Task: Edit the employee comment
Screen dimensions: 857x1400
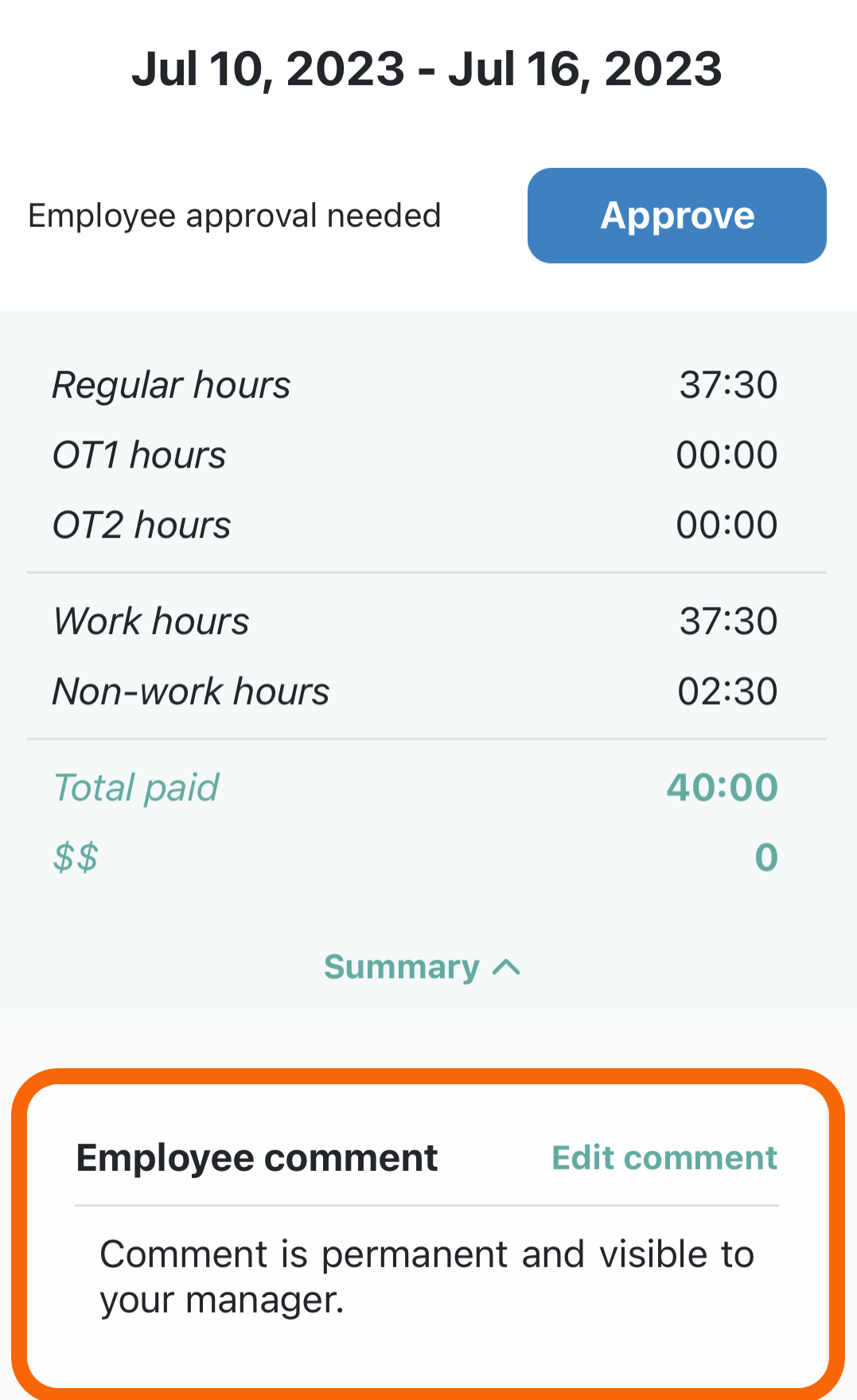Action: (x=664, y=1157)
